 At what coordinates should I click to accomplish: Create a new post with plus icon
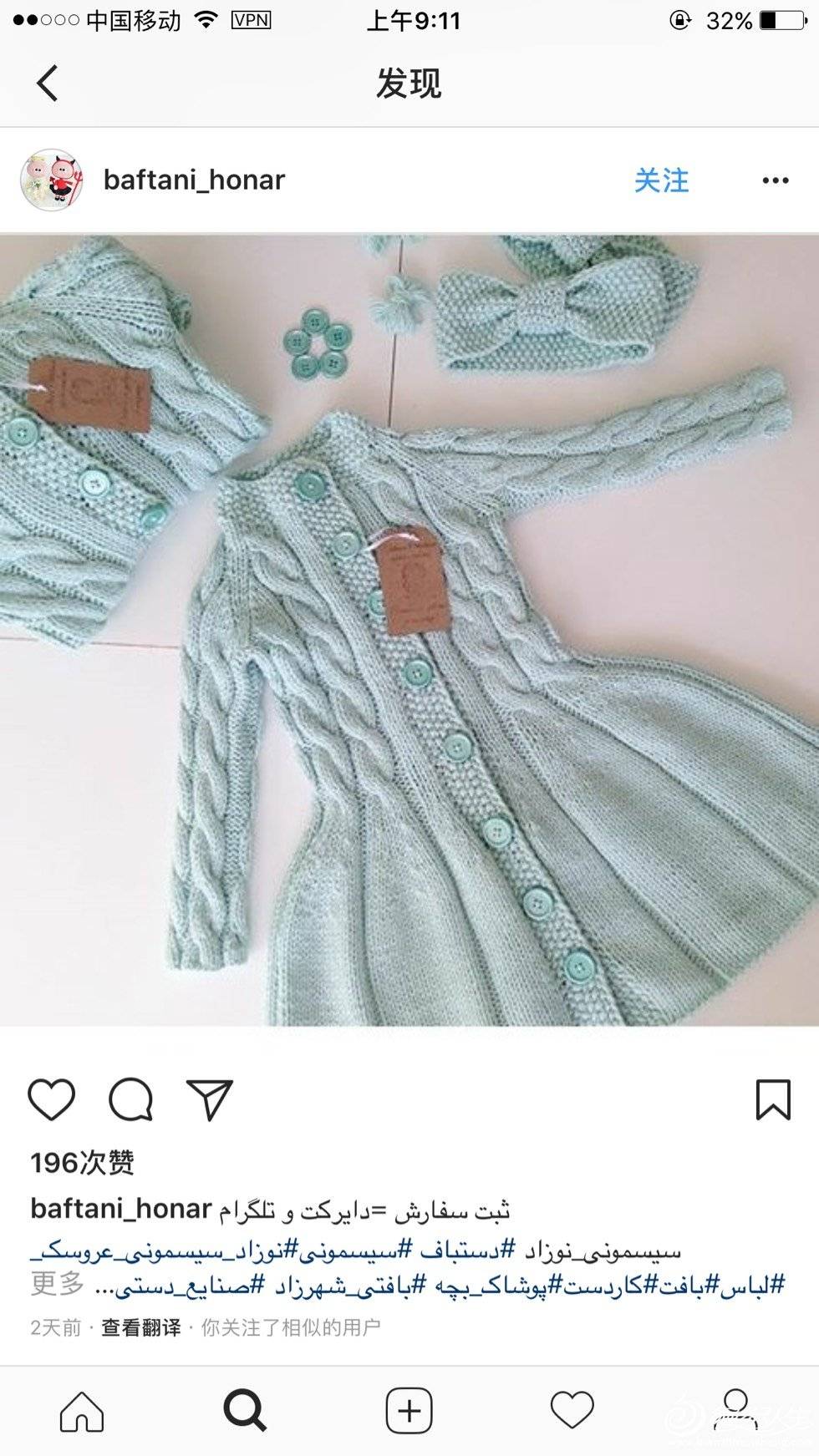click(x=409, y=1411)
